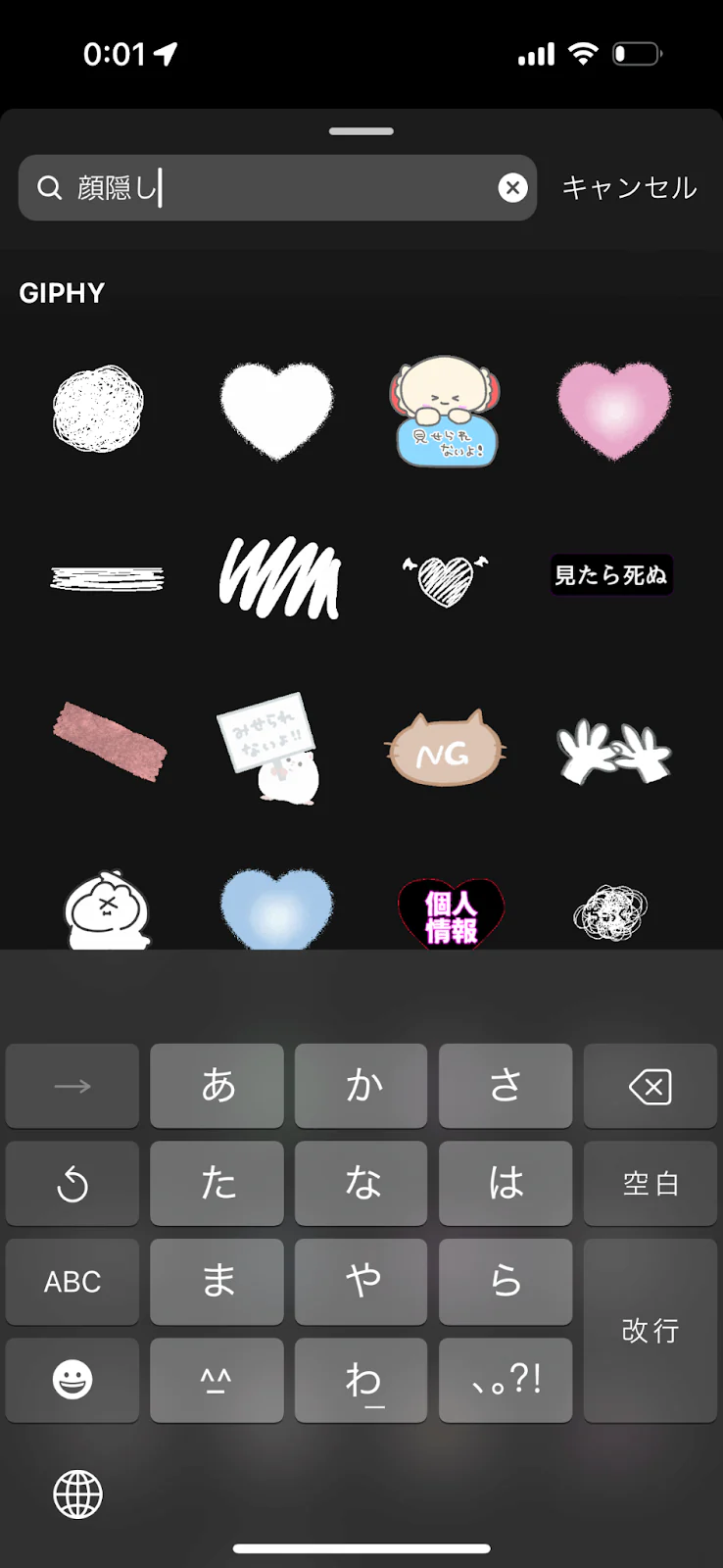
Task: Delete a character with the backspace key
Action: [x=651, y=1086]
